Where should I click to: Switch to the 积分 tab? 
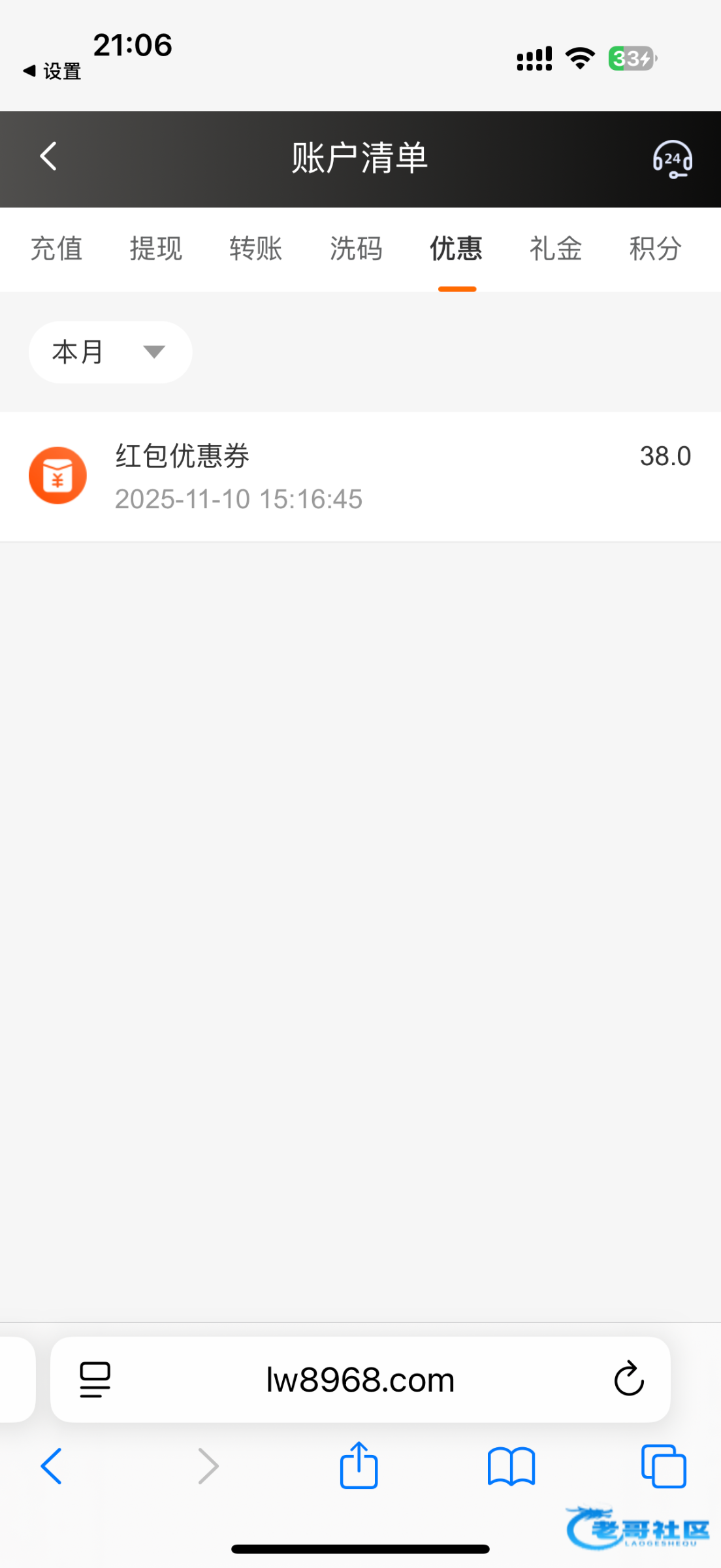click(x=656, y=249)
